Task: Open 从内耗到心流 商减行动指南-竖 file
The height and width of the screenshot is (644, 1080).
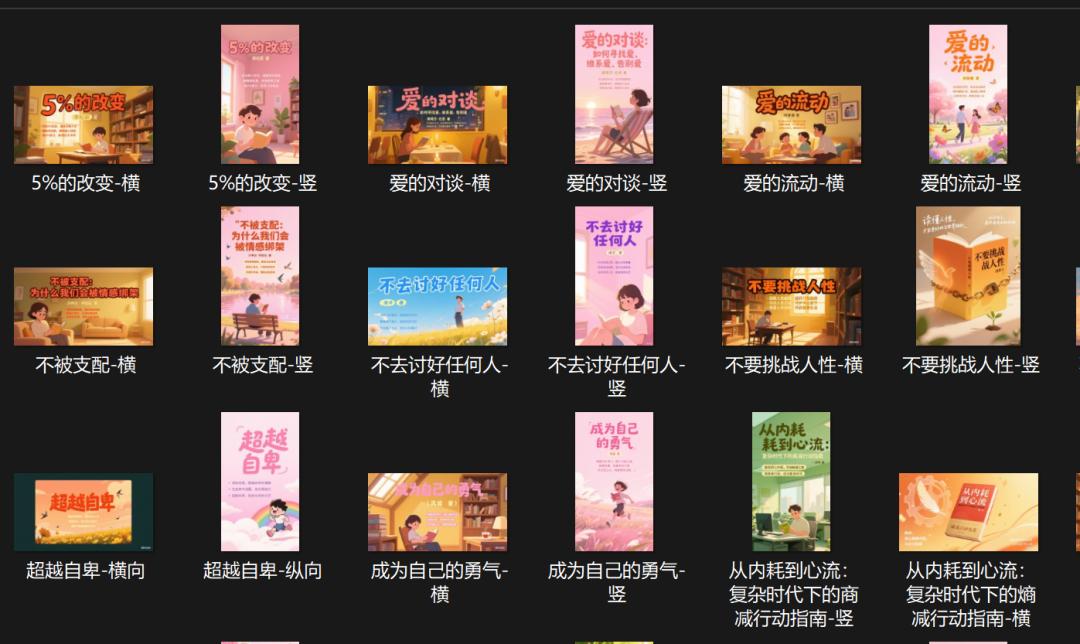Action: (x=791, y=482)
